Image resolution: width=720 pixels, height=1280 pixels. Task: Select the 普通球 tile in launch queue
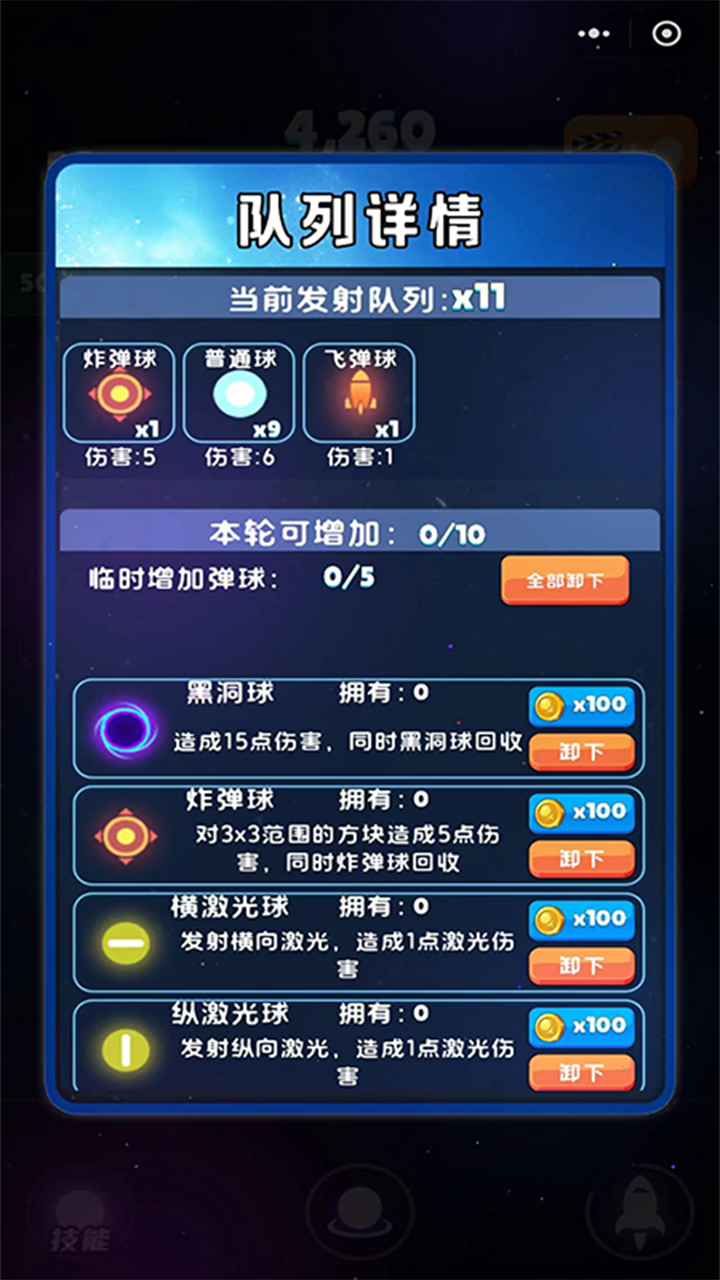(239, 393)
